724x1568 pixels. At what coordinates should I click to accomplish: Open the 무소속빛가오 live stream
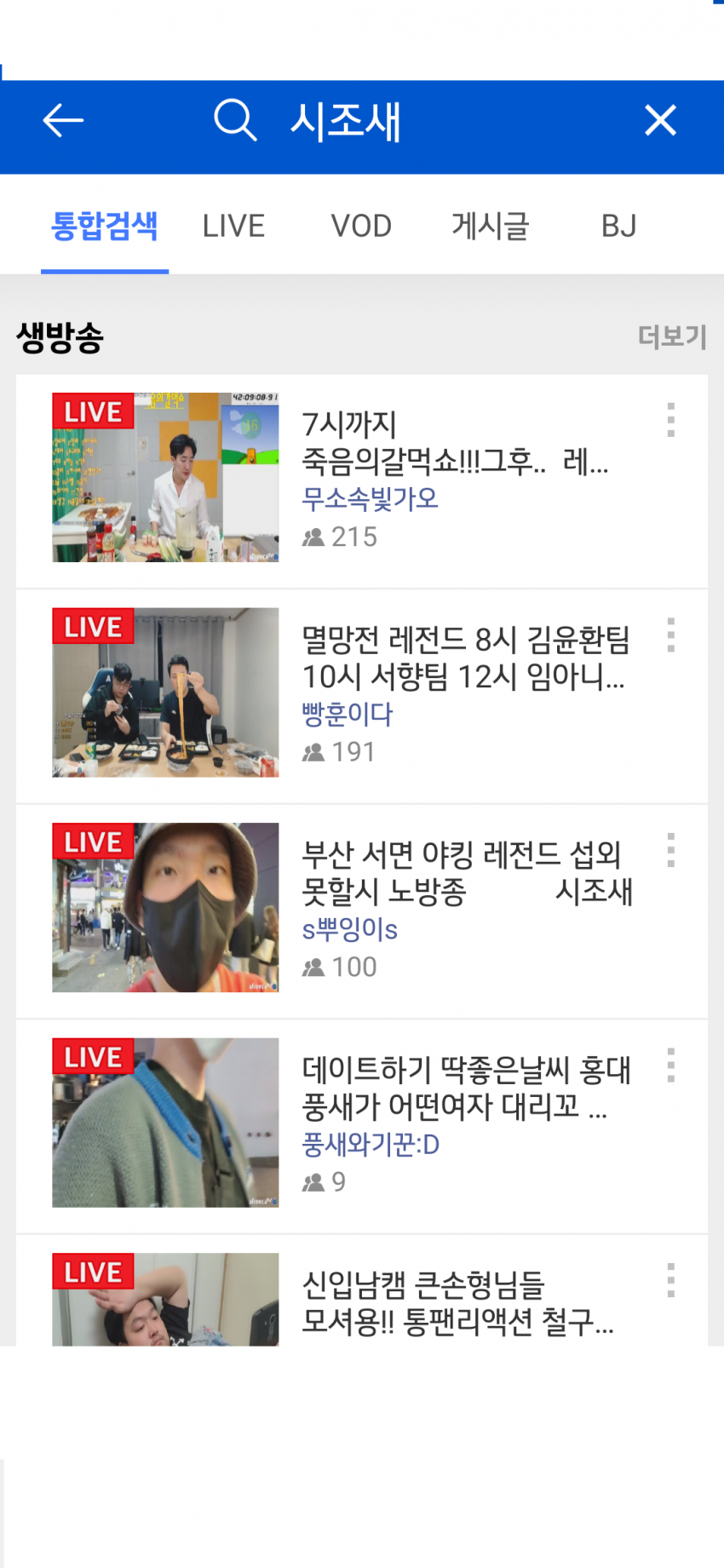(165, 478)
